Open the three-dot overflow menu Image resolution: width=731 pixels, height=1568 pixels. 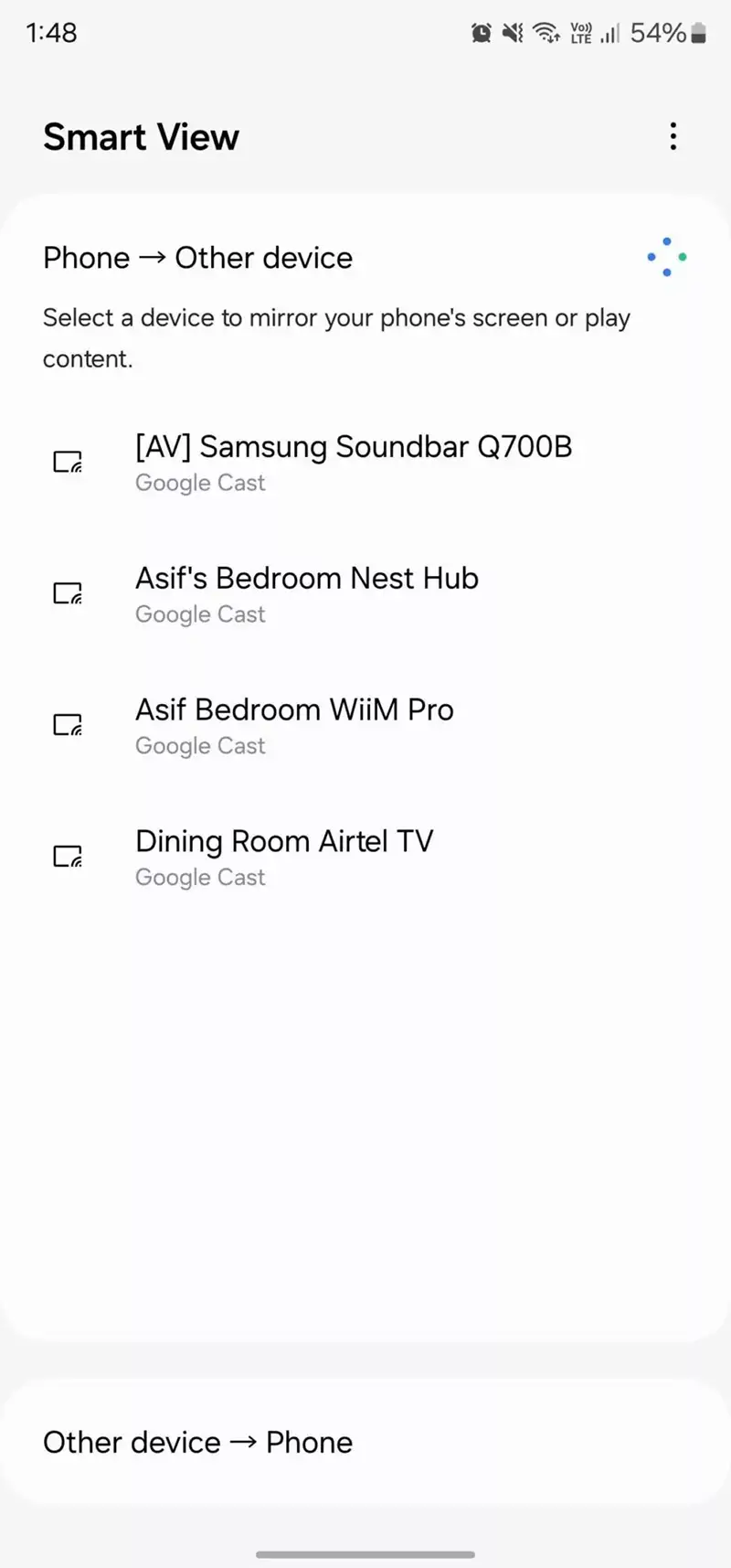click(x=673, y=136)
